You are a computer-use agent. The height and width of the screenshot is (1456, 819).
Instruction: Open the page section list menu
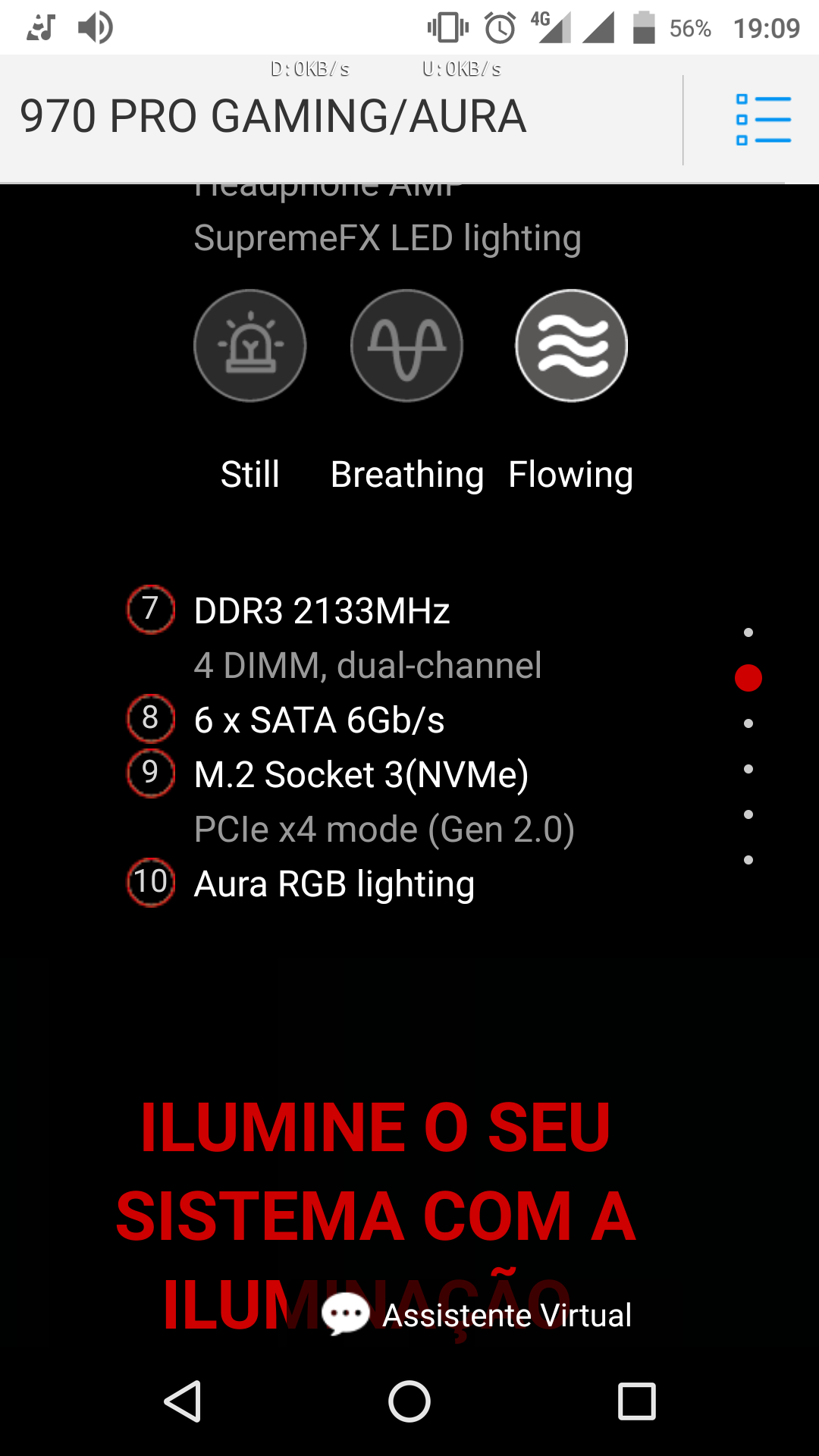tap(763, 119)
